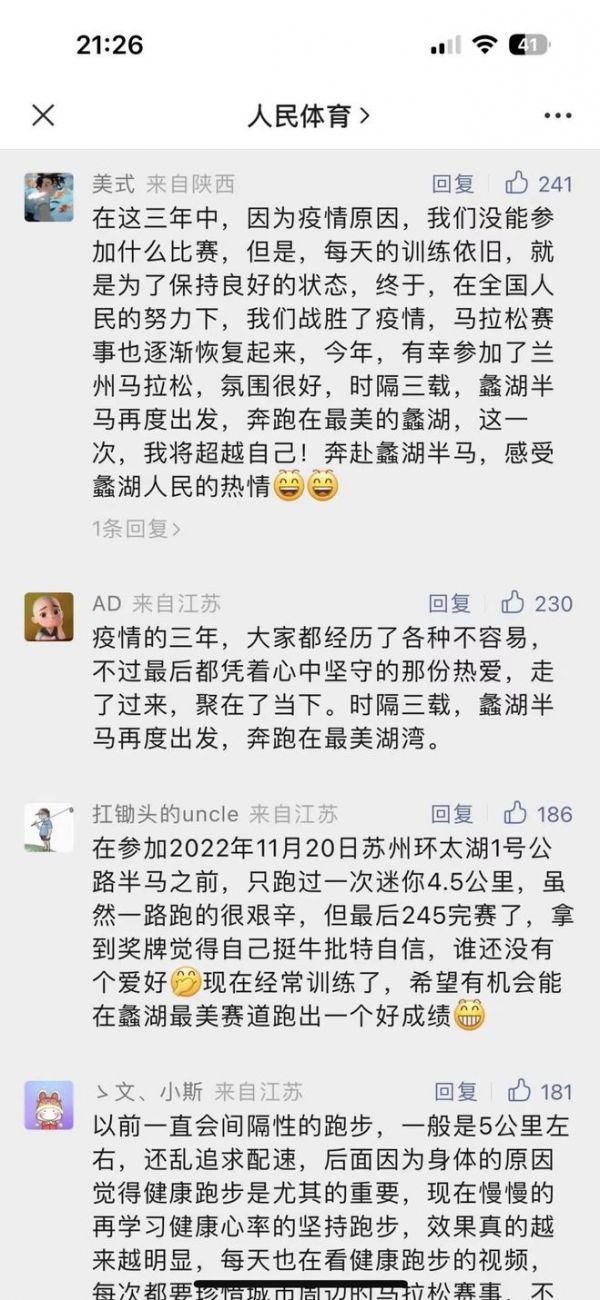Reply to 美式's comment

point(453,184)
